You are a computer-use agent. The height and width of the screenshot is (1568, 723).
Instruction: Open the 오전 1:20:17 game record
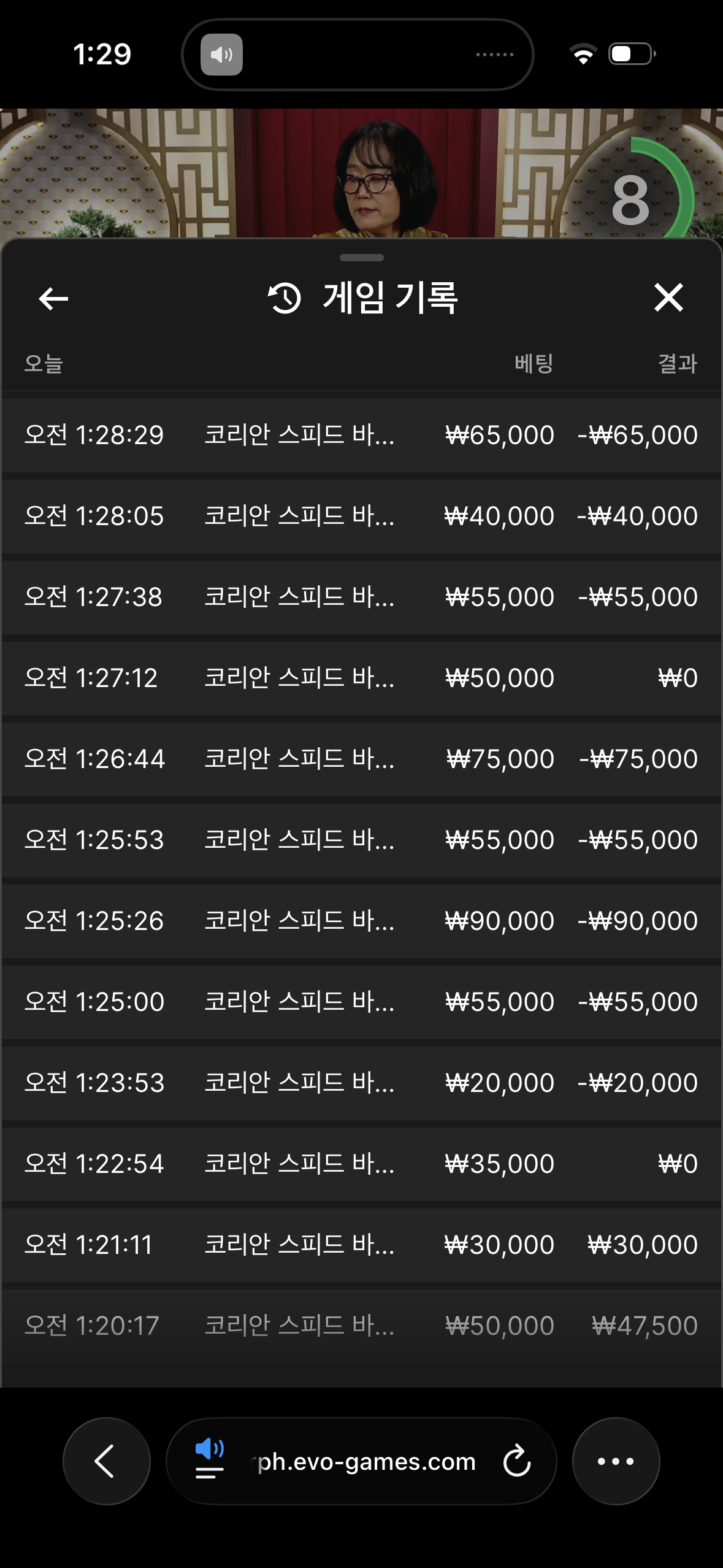point(361,1326)
